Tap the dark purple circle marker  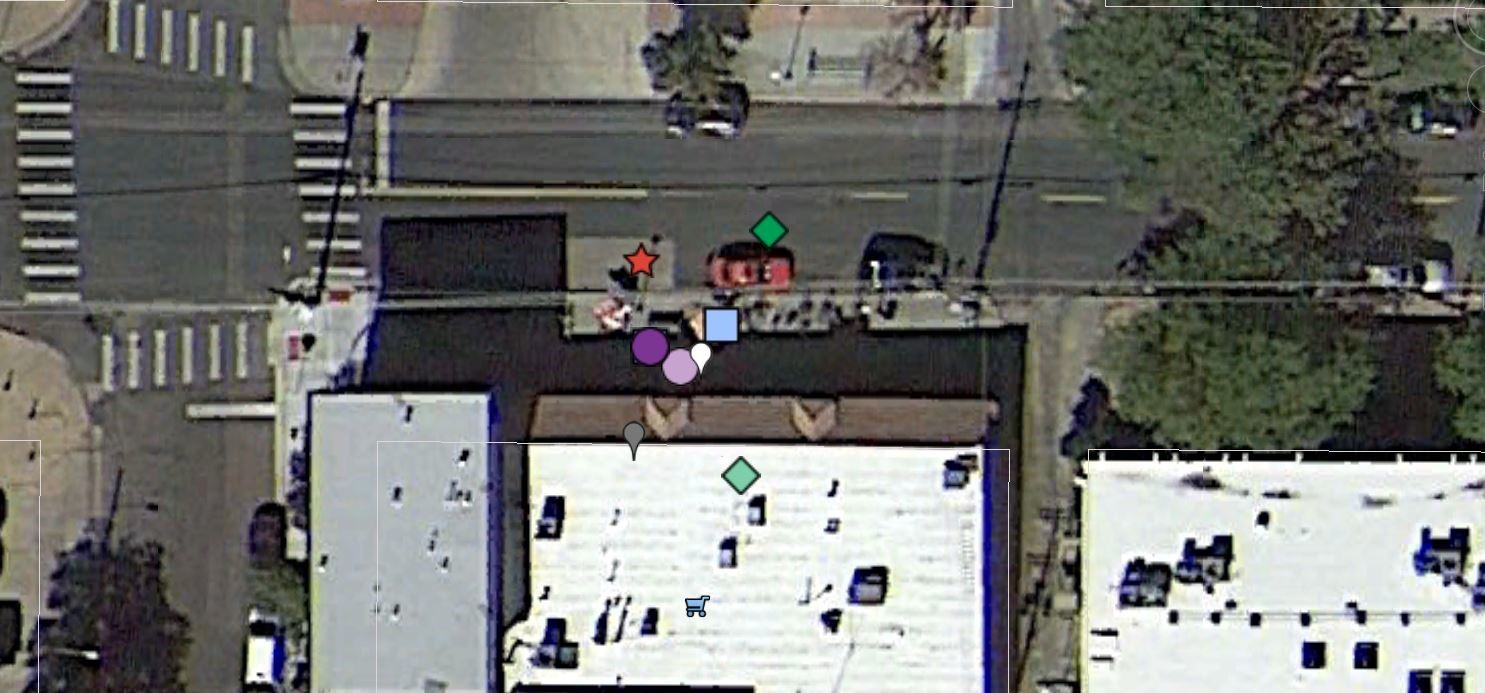point(650,347)
